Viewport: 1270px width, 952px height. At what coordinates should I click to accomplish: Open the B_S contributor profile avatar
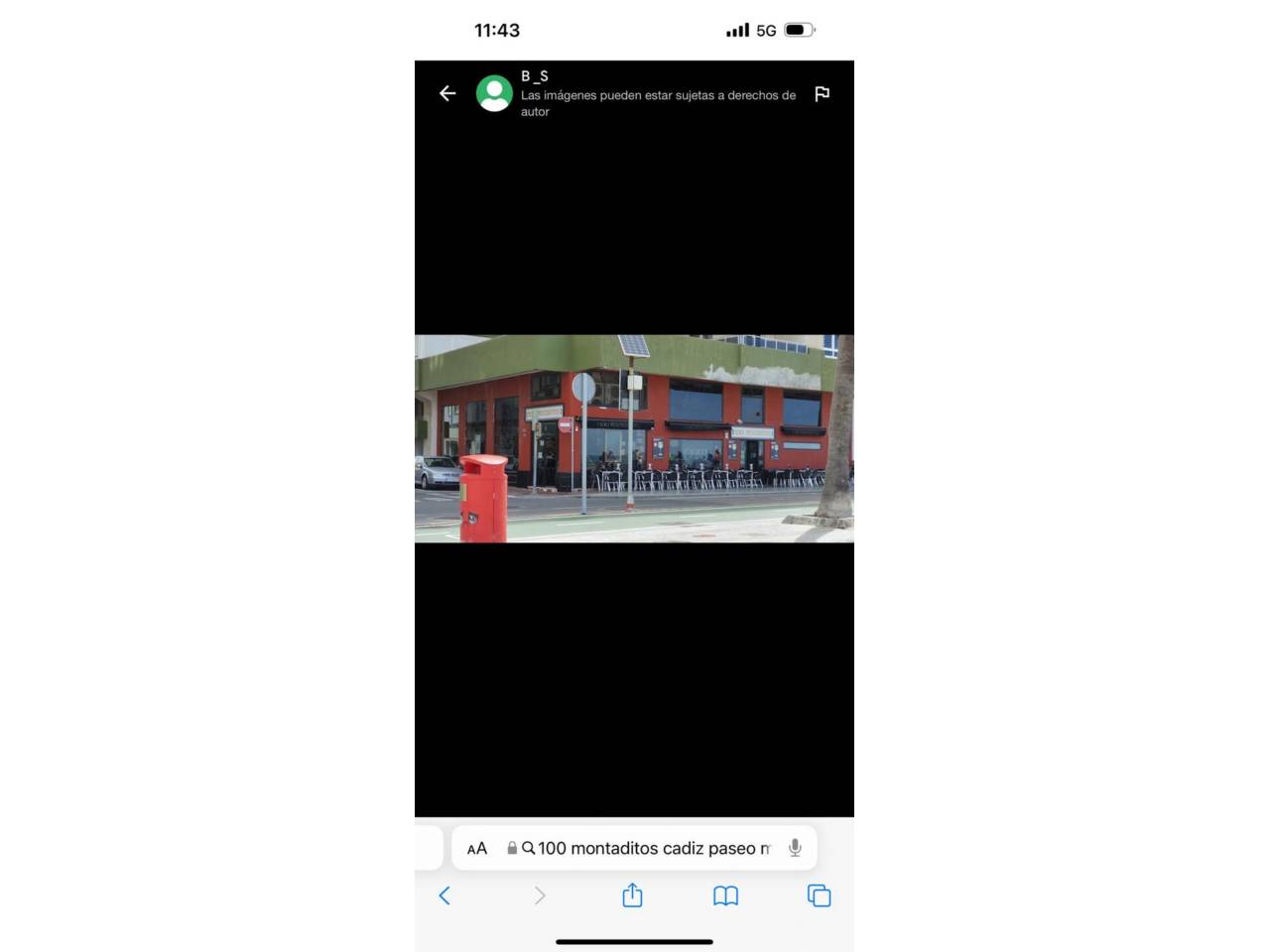coord(494,93)
